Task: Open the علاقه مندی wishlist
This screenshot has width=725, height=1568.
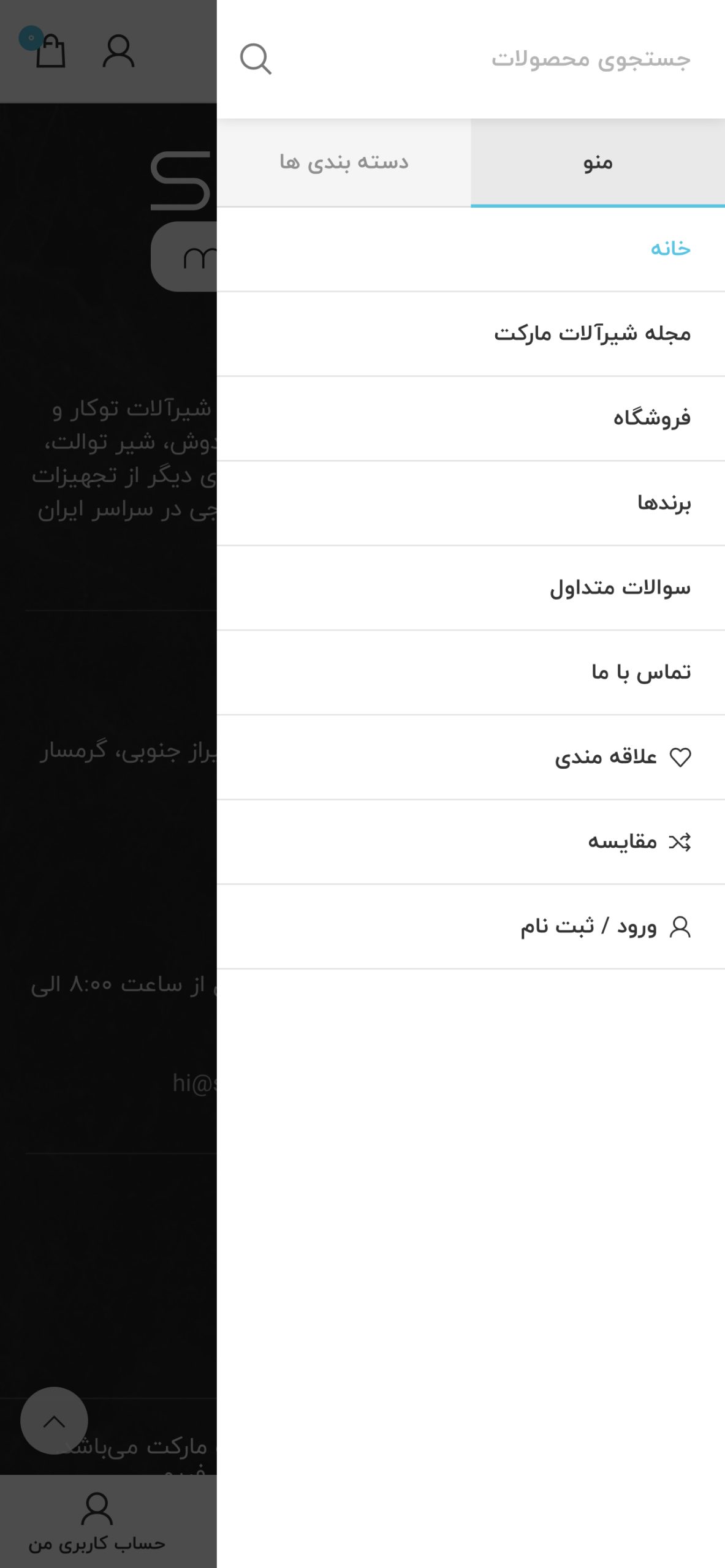Action: tap(471, 757)
